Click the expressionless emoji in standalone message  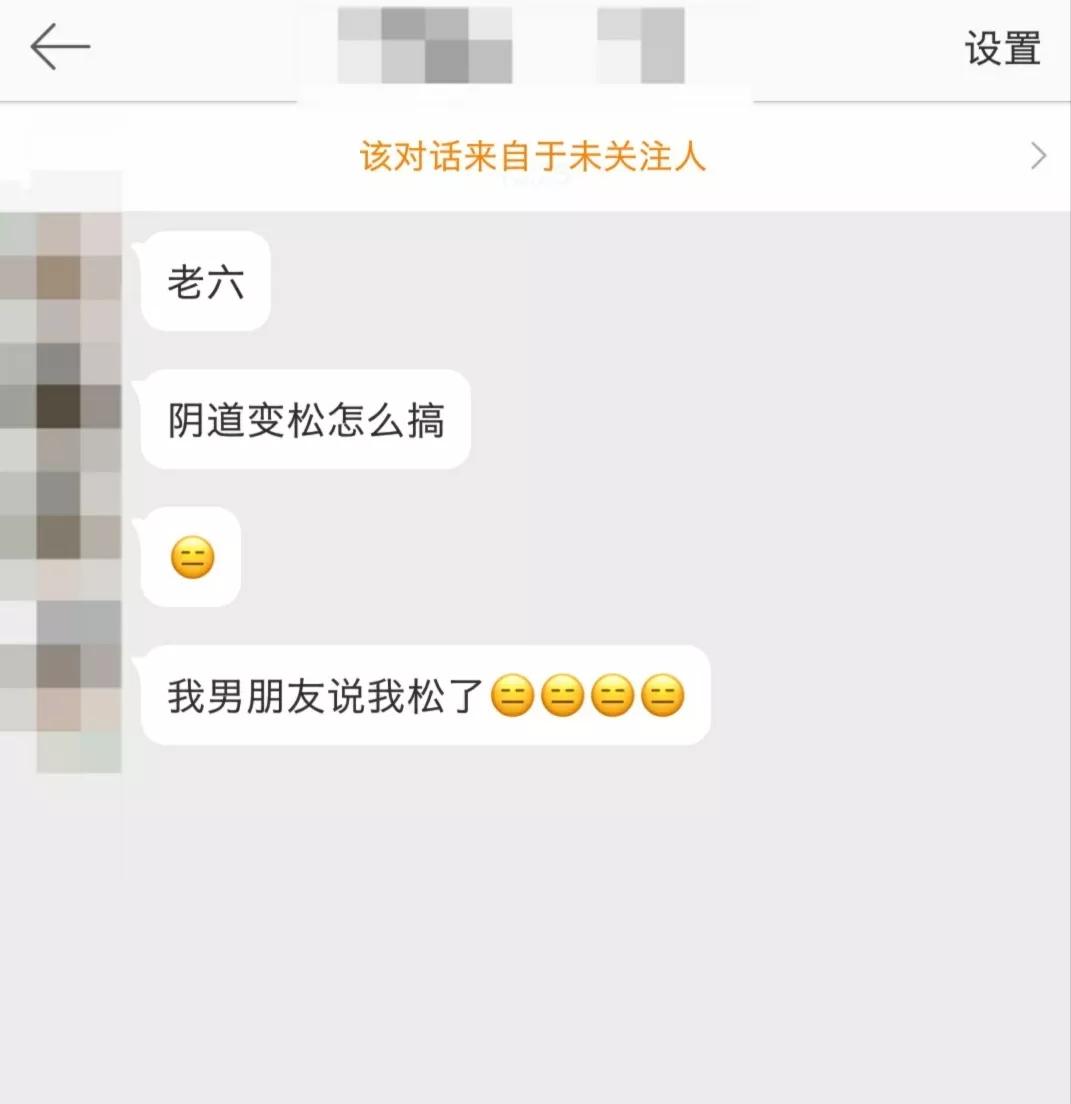pos(191,557)
